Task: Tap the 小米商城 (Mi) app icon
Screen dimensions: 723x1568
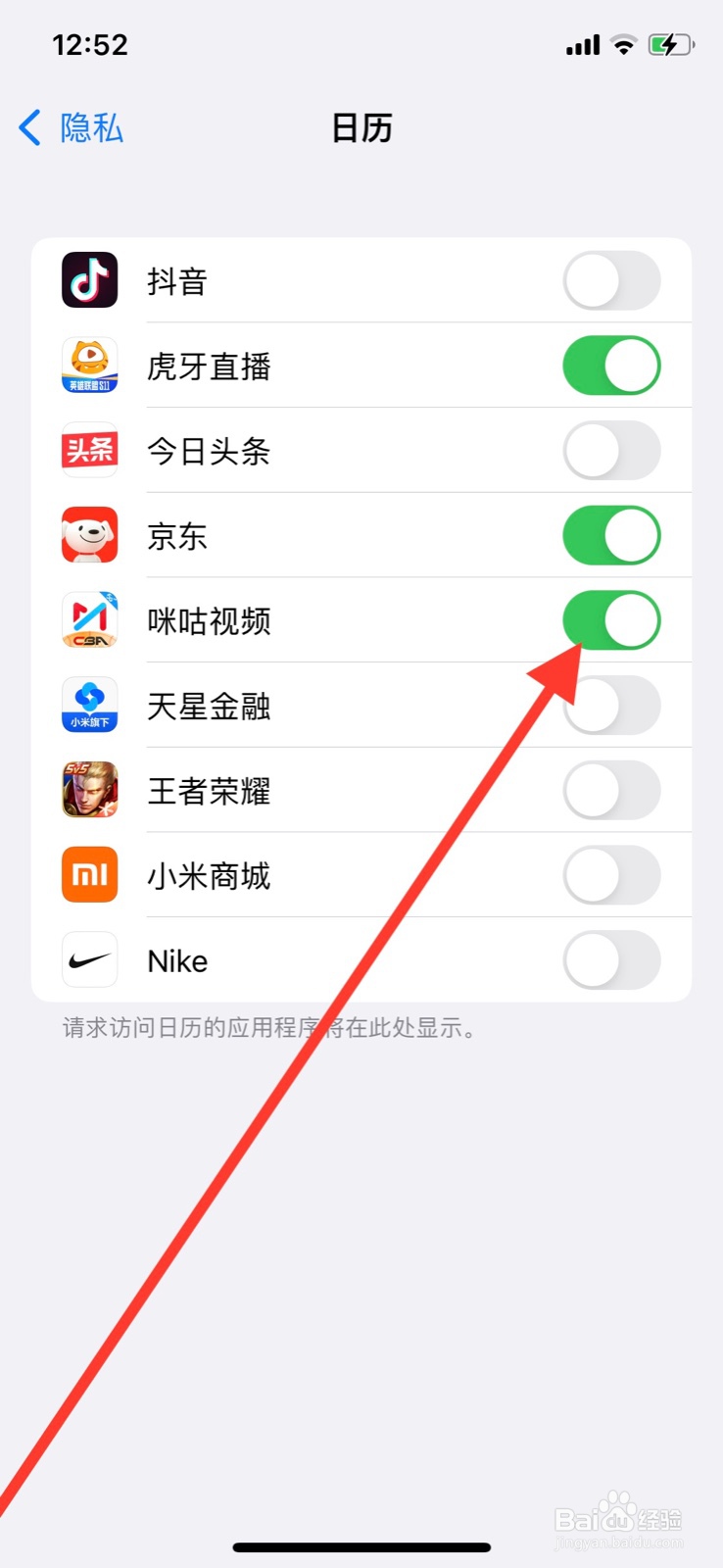Action: 89,875
